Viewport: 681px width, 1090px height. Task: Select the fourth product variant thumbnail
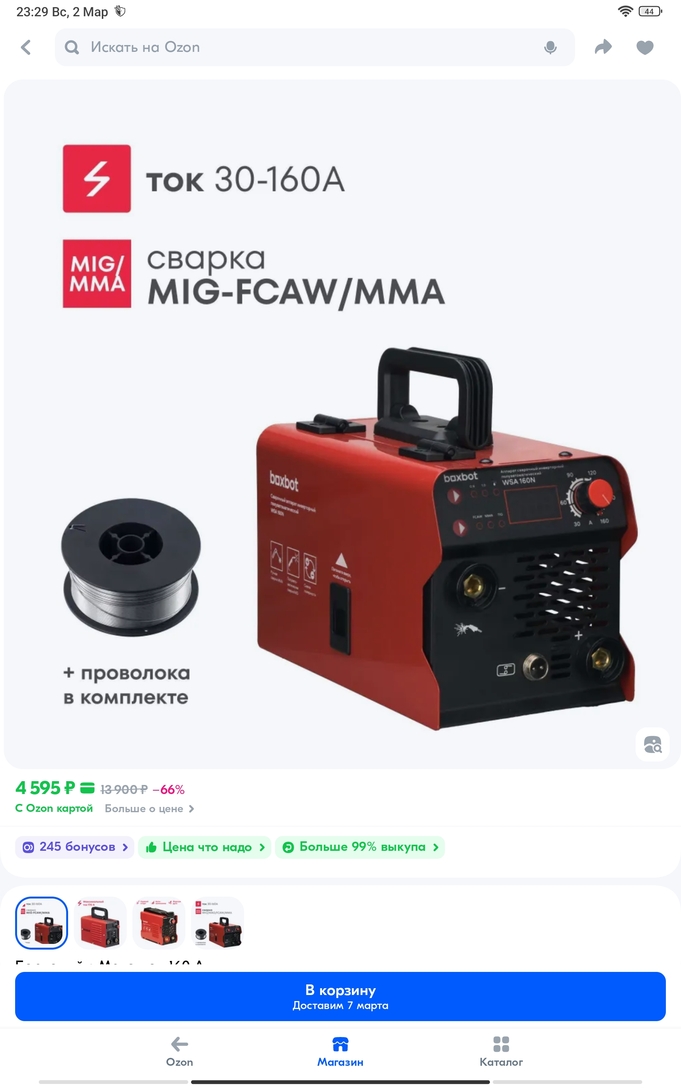pyautogui.click(x=217, y=922)
